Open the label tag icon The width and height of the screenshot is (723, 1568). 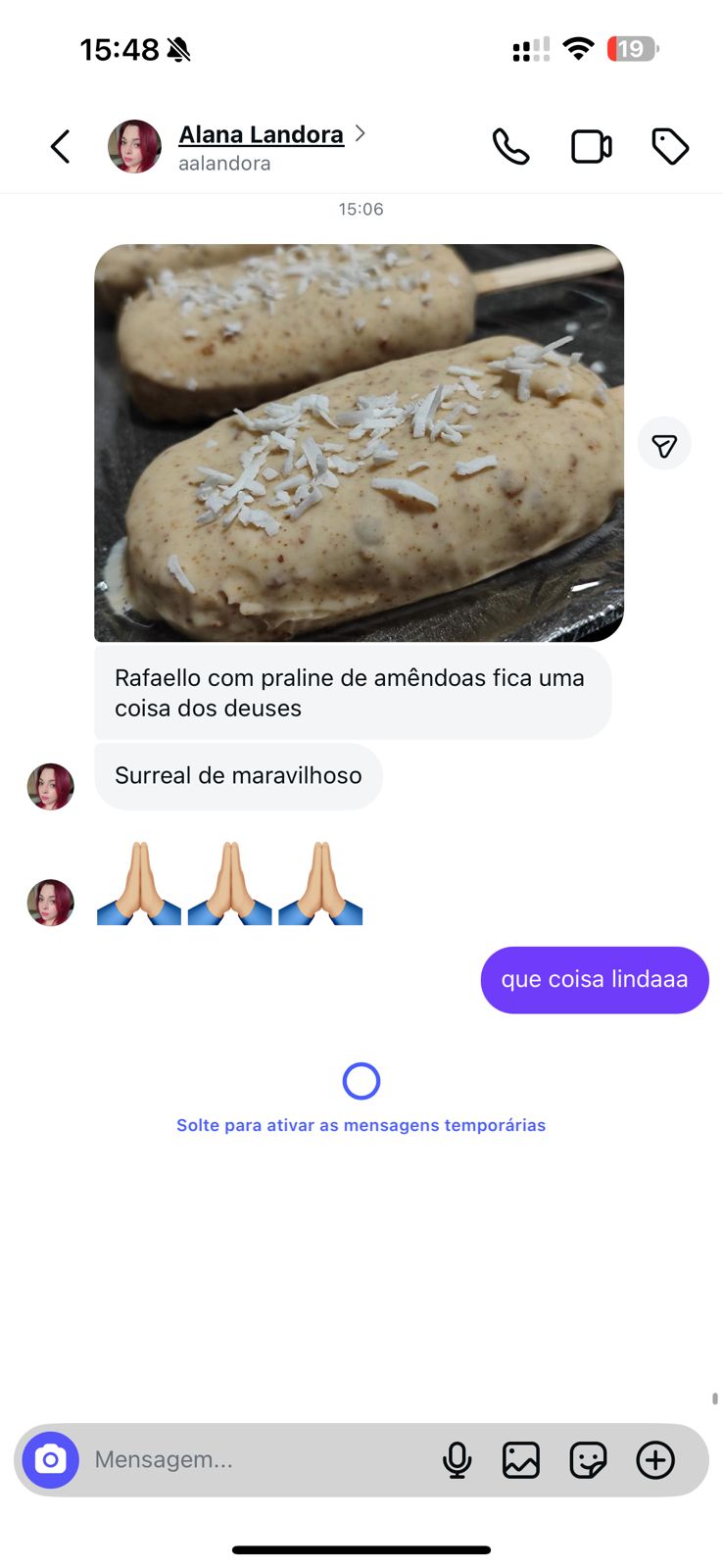pos(670,147)
